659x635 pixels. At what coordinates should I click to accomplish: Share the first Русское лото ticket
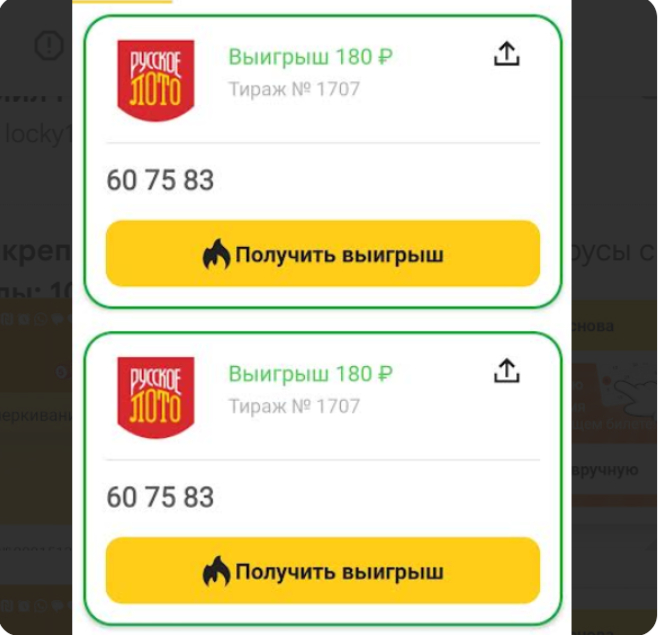tap(507, 55)
